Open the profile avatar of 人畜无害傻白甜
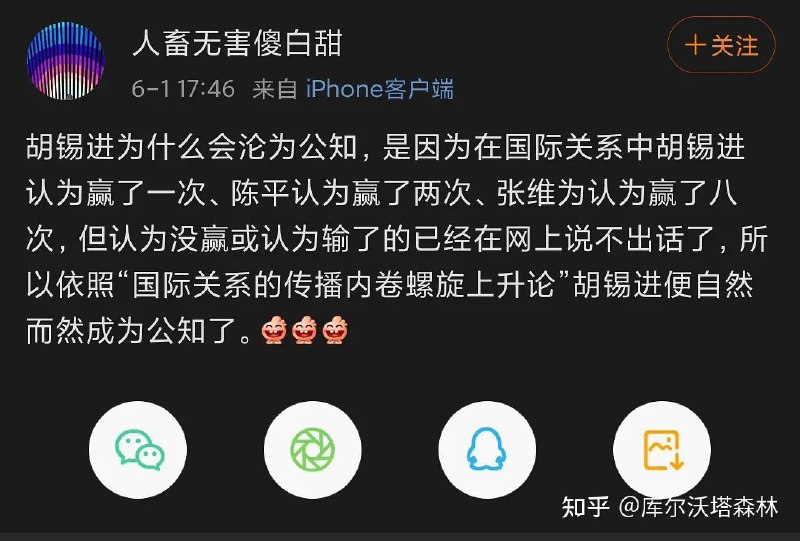 [x=67, y=61]
